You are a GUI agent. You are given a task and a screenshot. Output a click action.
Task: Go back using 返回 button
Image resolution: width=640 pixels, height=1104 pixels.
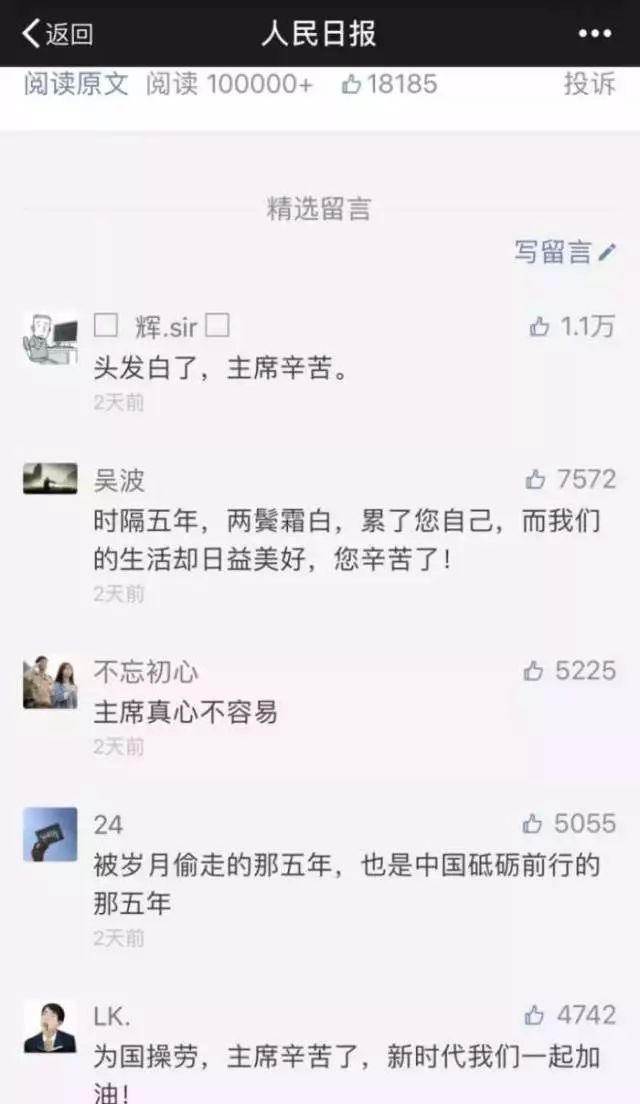pyautogui.click(x=58, y=33)
